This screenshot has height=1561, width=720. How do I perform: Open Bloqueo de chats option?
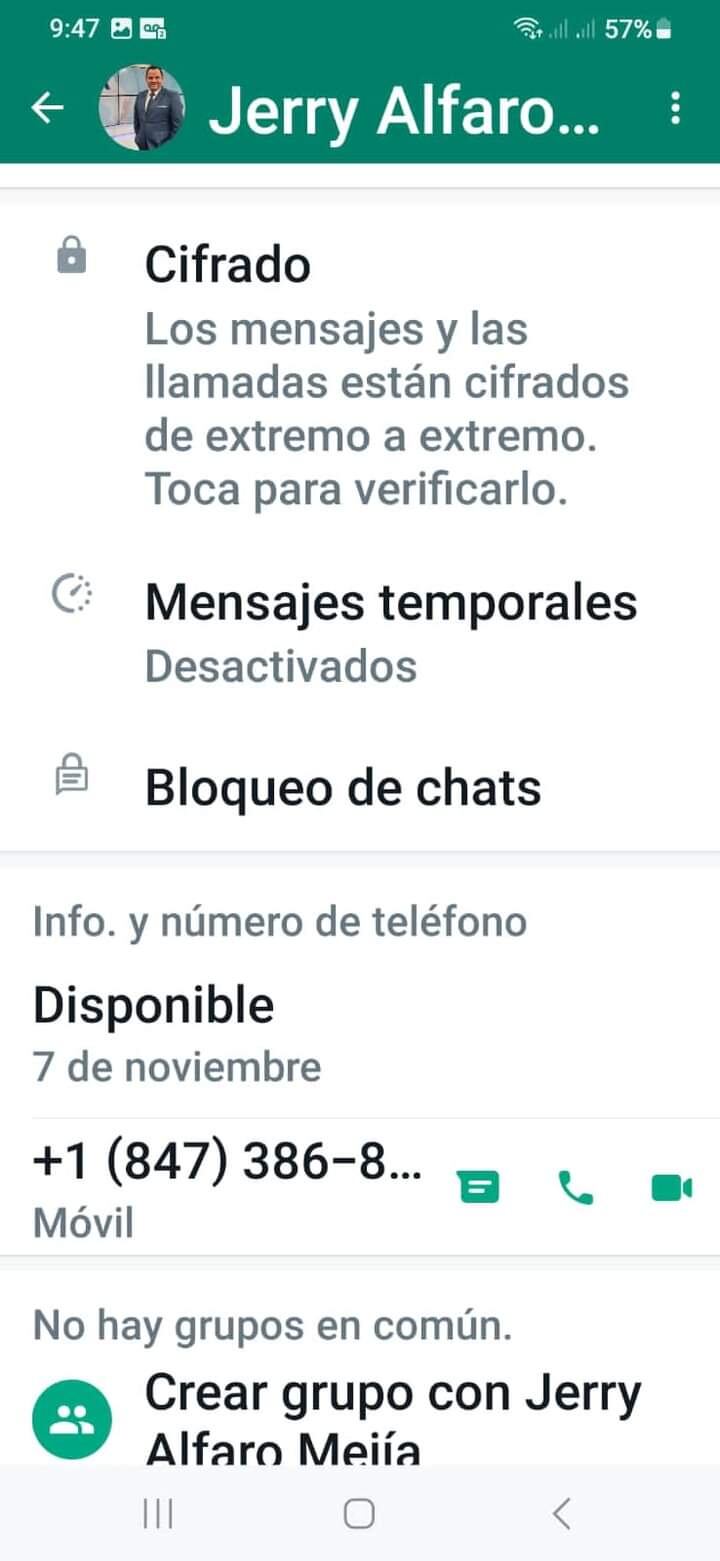[x=343, y=788]
